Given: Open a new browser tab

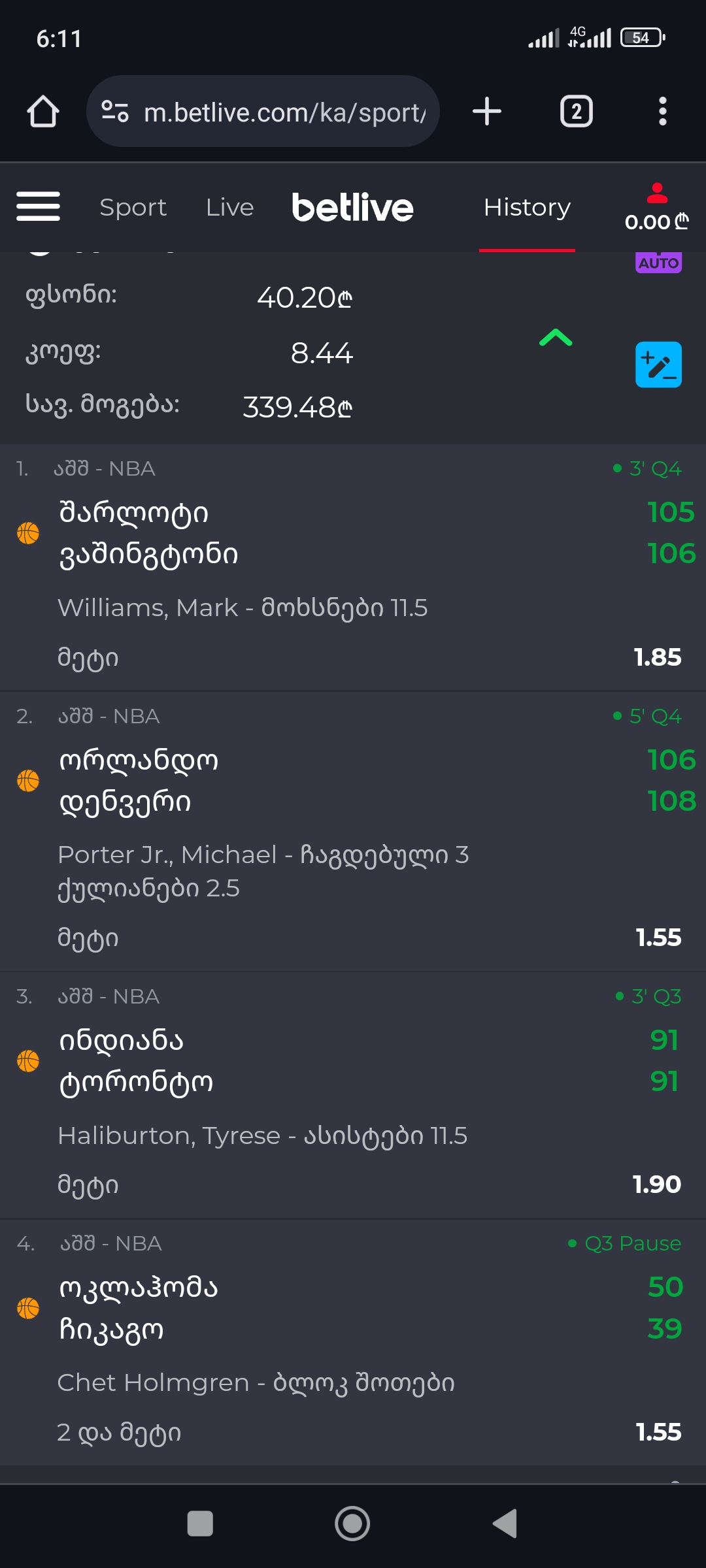Looking at the screenshot, I should [487, 112].
